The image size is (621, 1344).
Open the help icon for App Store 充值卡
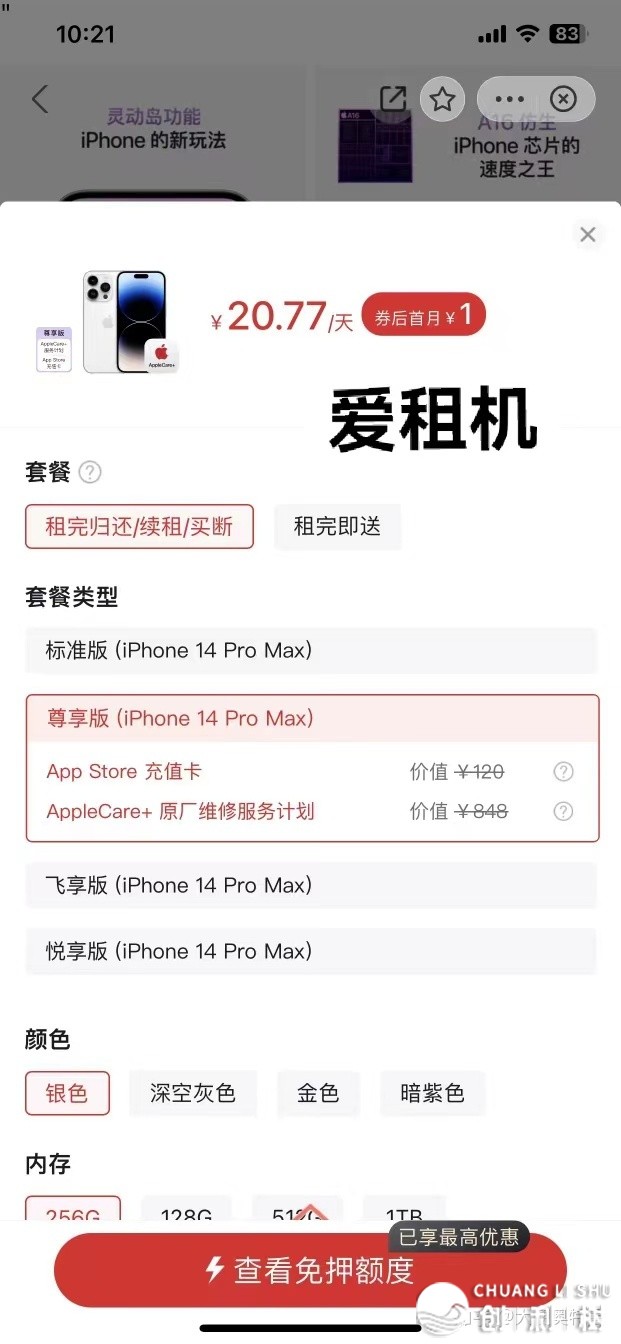click(564, 772)
